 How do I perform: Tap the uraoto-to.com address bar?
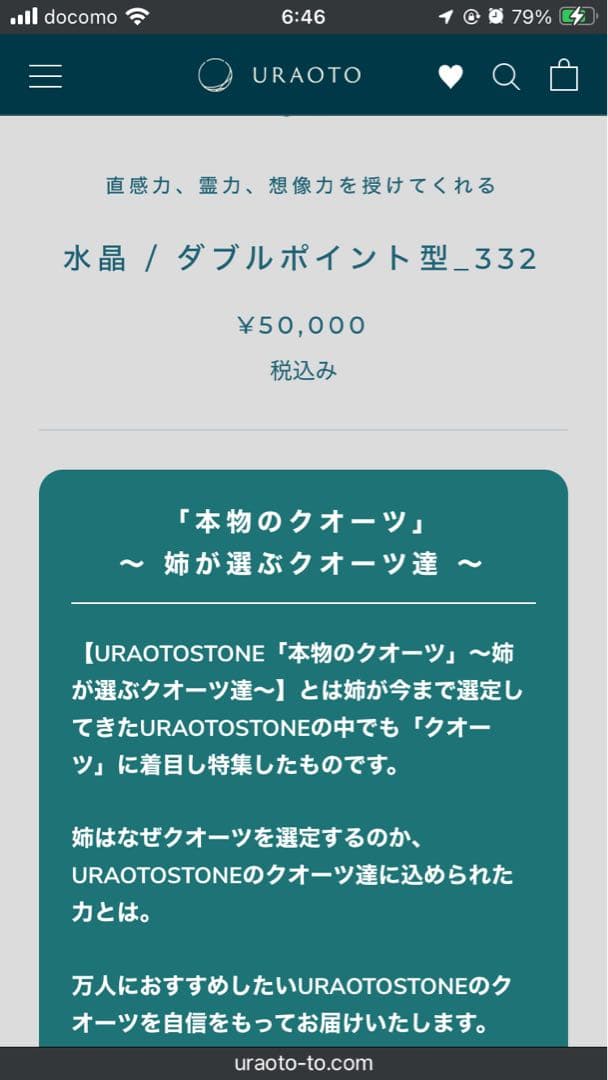(304, 1063)
